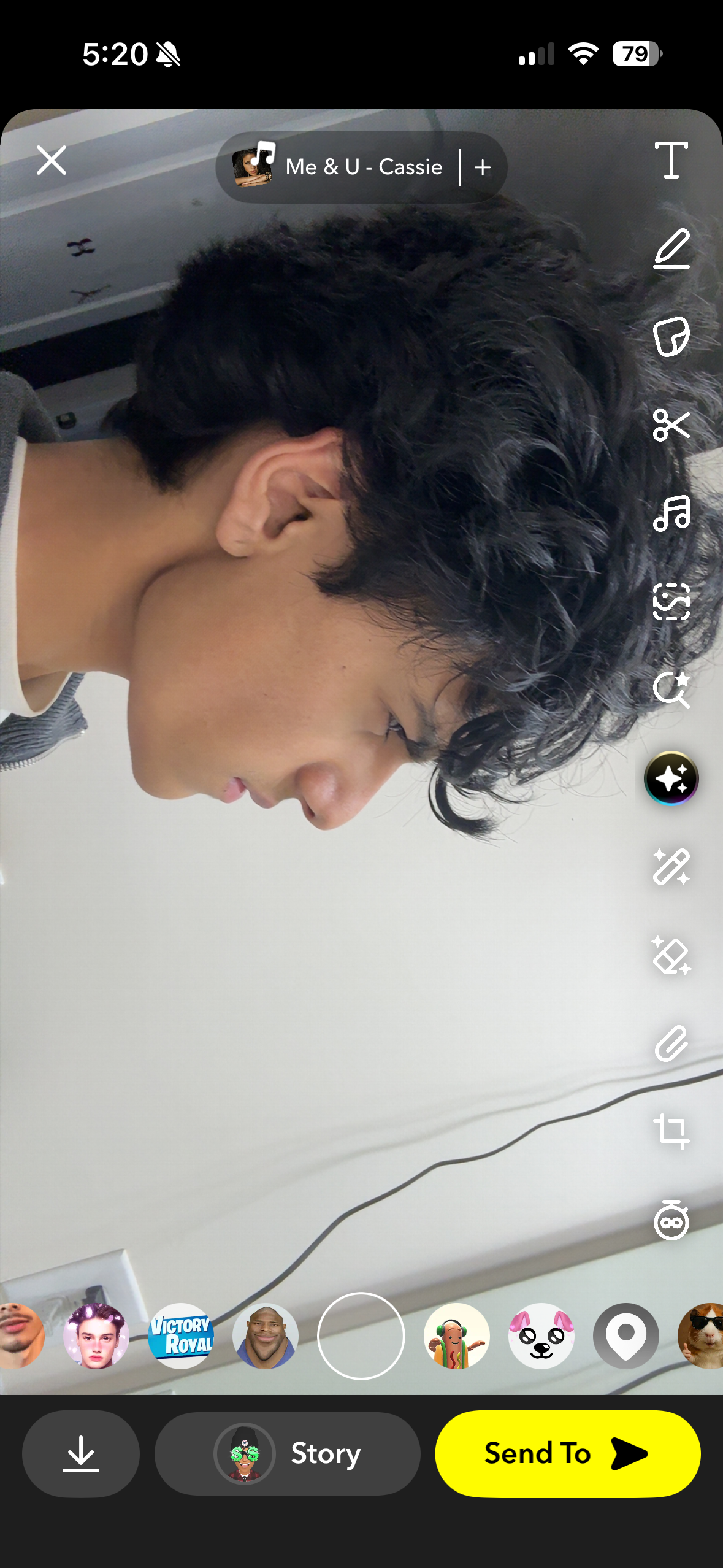Open the crop tool

(x=671, y=1132)
